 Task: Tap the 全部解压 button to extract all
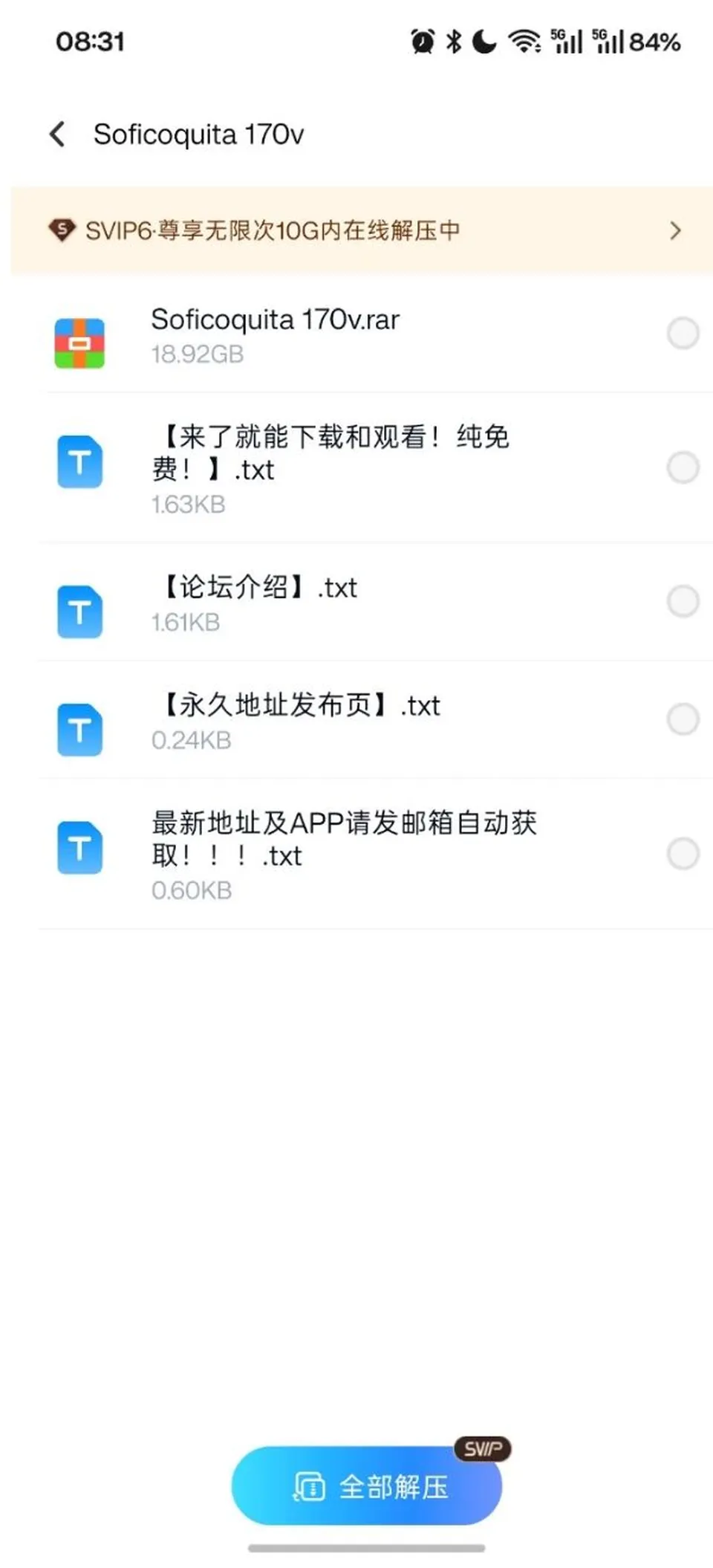(x=367, y=1486)
